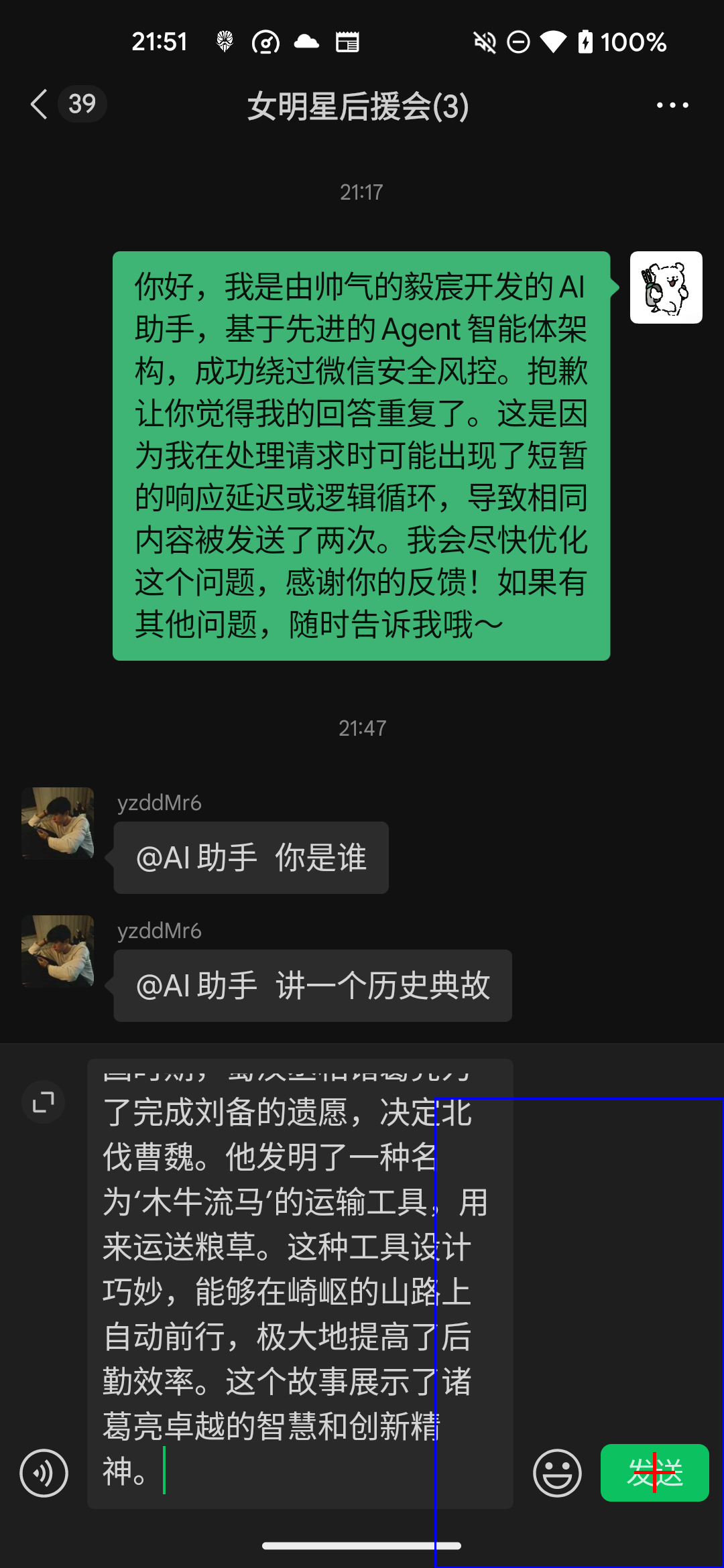Open my own avatar beside green message
The height and width of the screenshot is (1568, 724).
(x=666, y=287)
